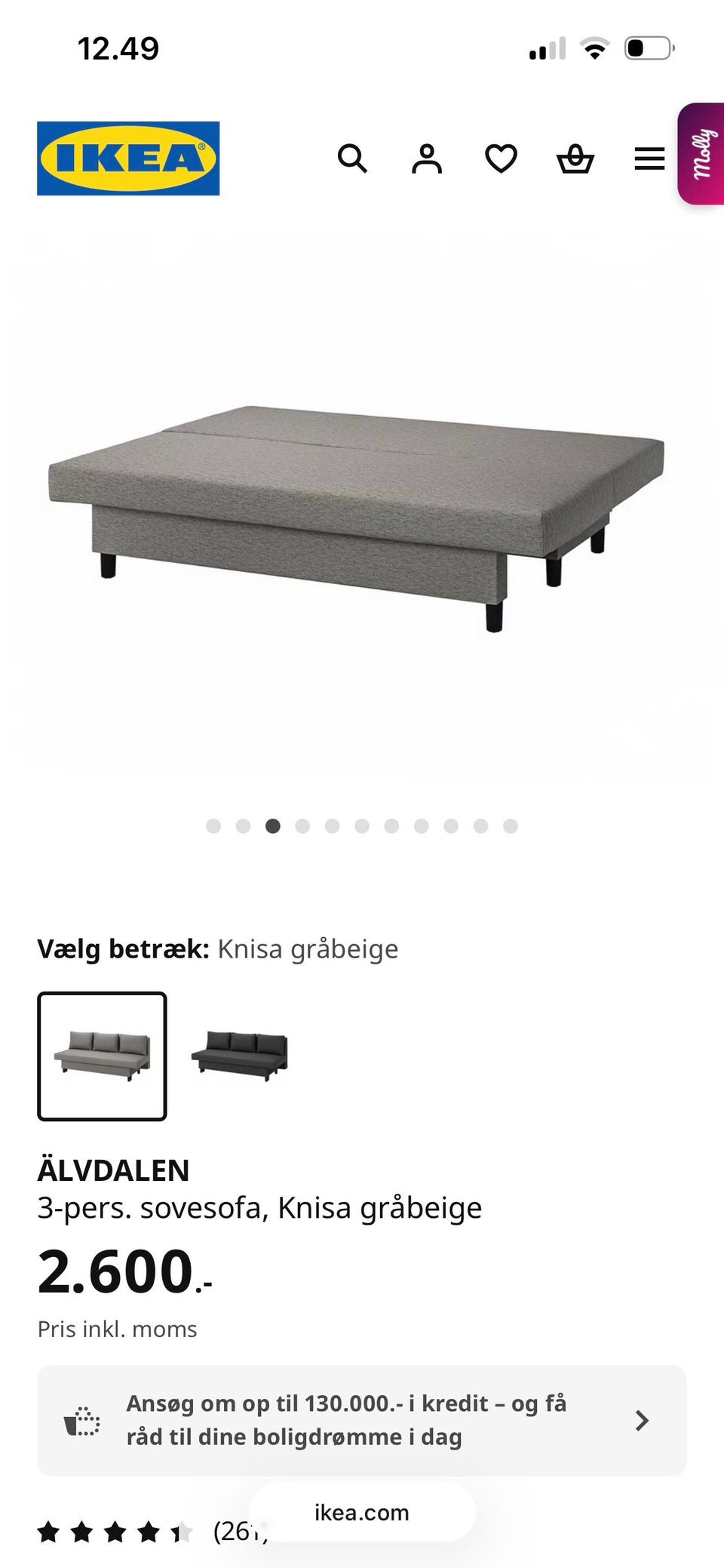
Task: Select the dark gray cover option
Action: pos(239,1055)
